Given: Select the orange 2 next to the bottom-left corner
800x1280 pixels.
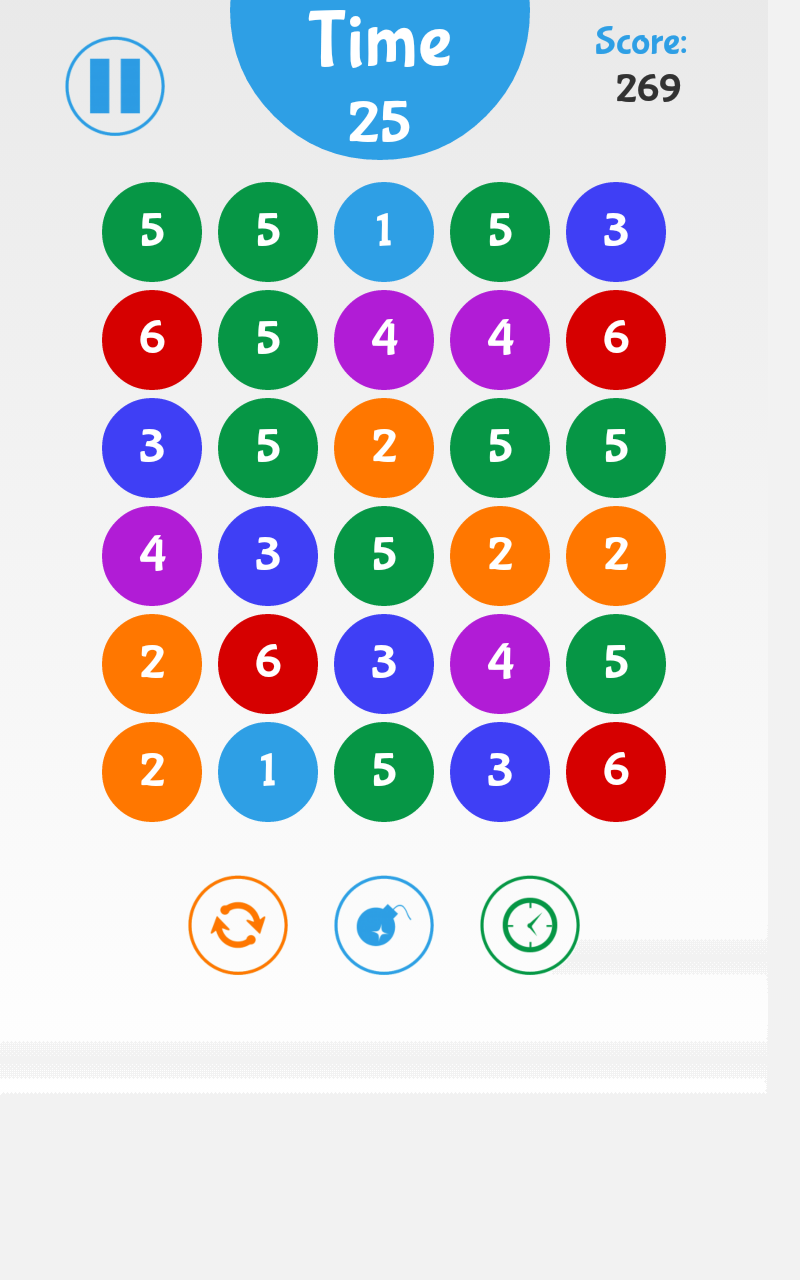Looking at the screenshot, I should pos(152,664).
